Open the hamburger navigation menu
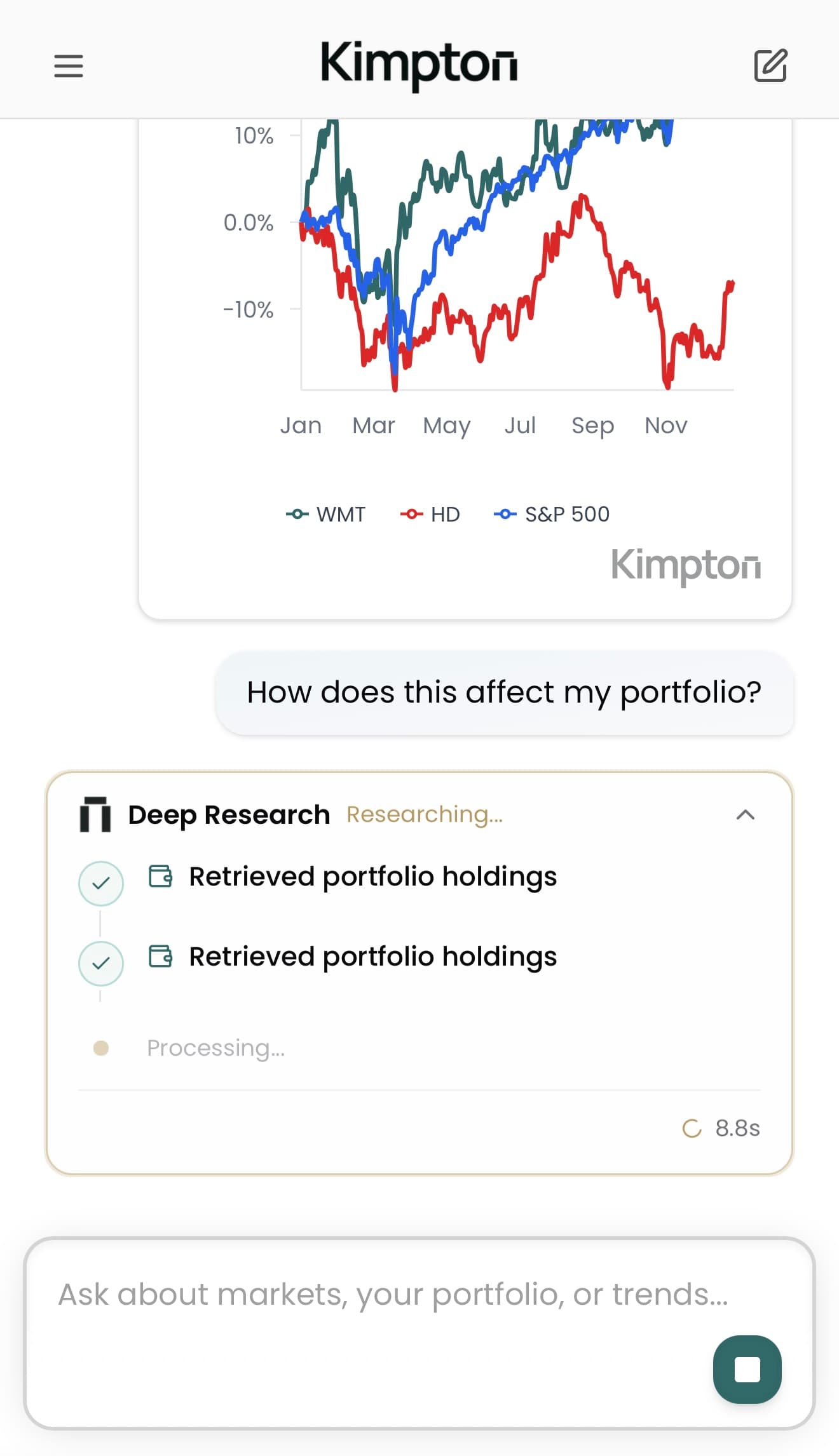Screen dimensions: 839x1456 (x=69, y=66)
